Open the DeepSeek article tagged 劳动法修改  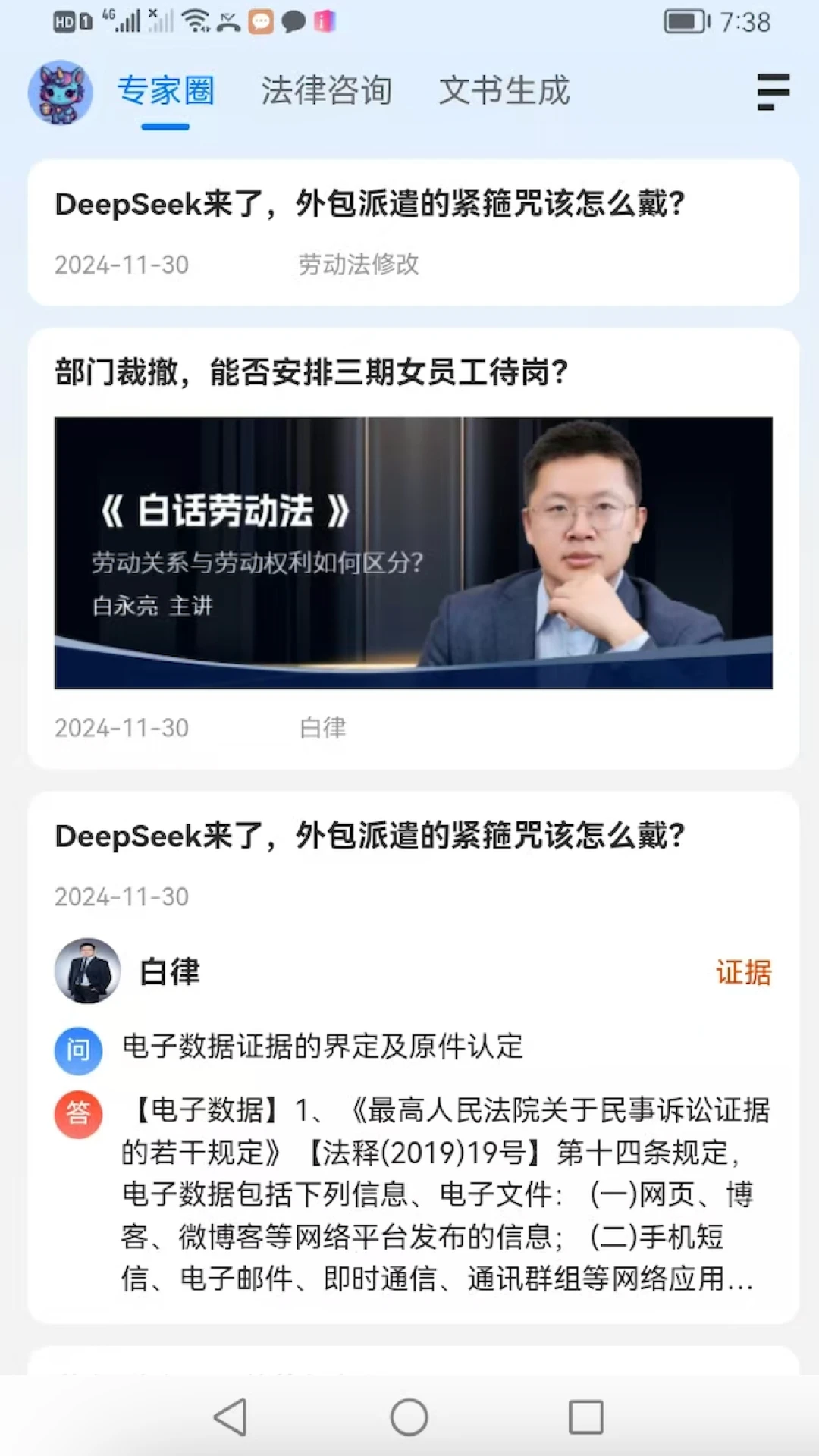[370, 205]
